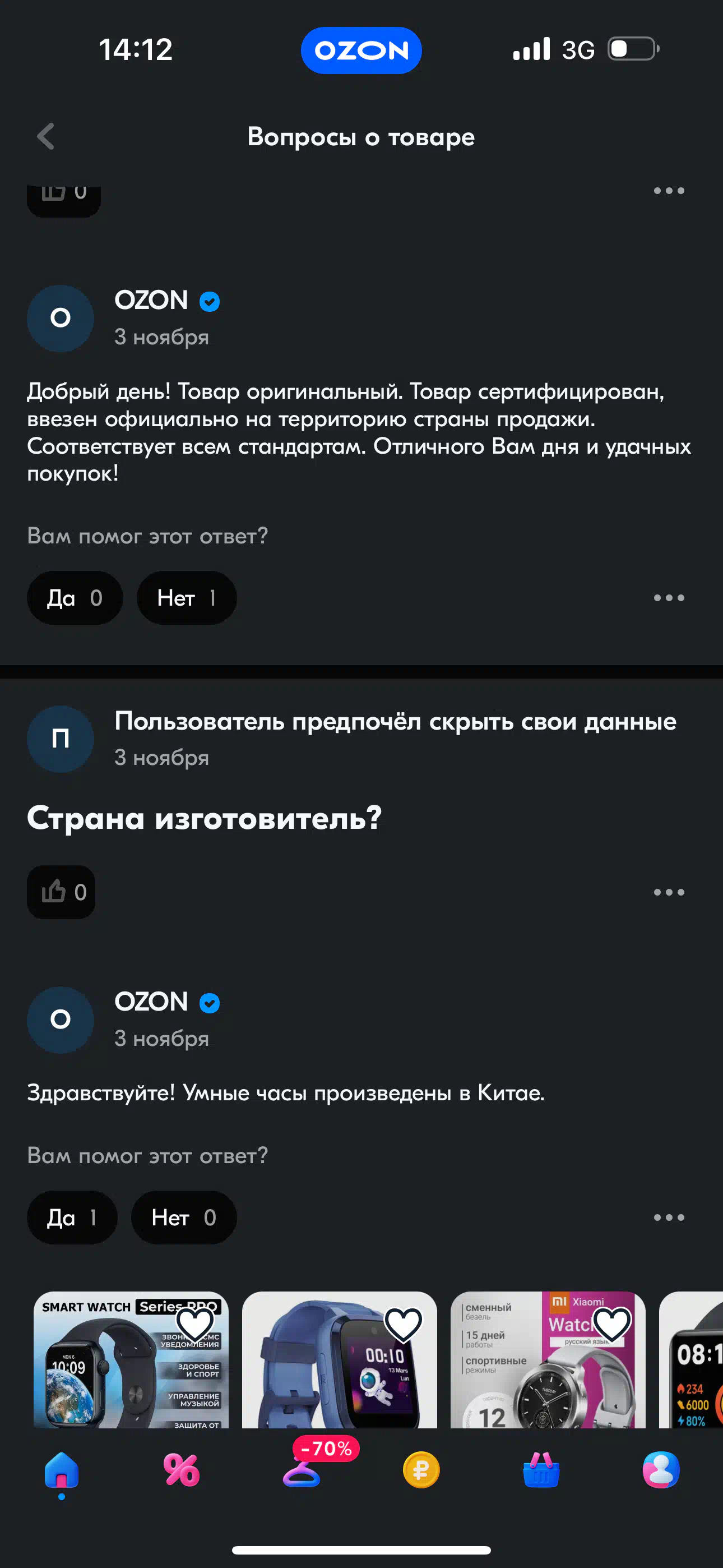Like the question Страна изготовитель?
723x1568 pixels.
[x=62, y=892]
